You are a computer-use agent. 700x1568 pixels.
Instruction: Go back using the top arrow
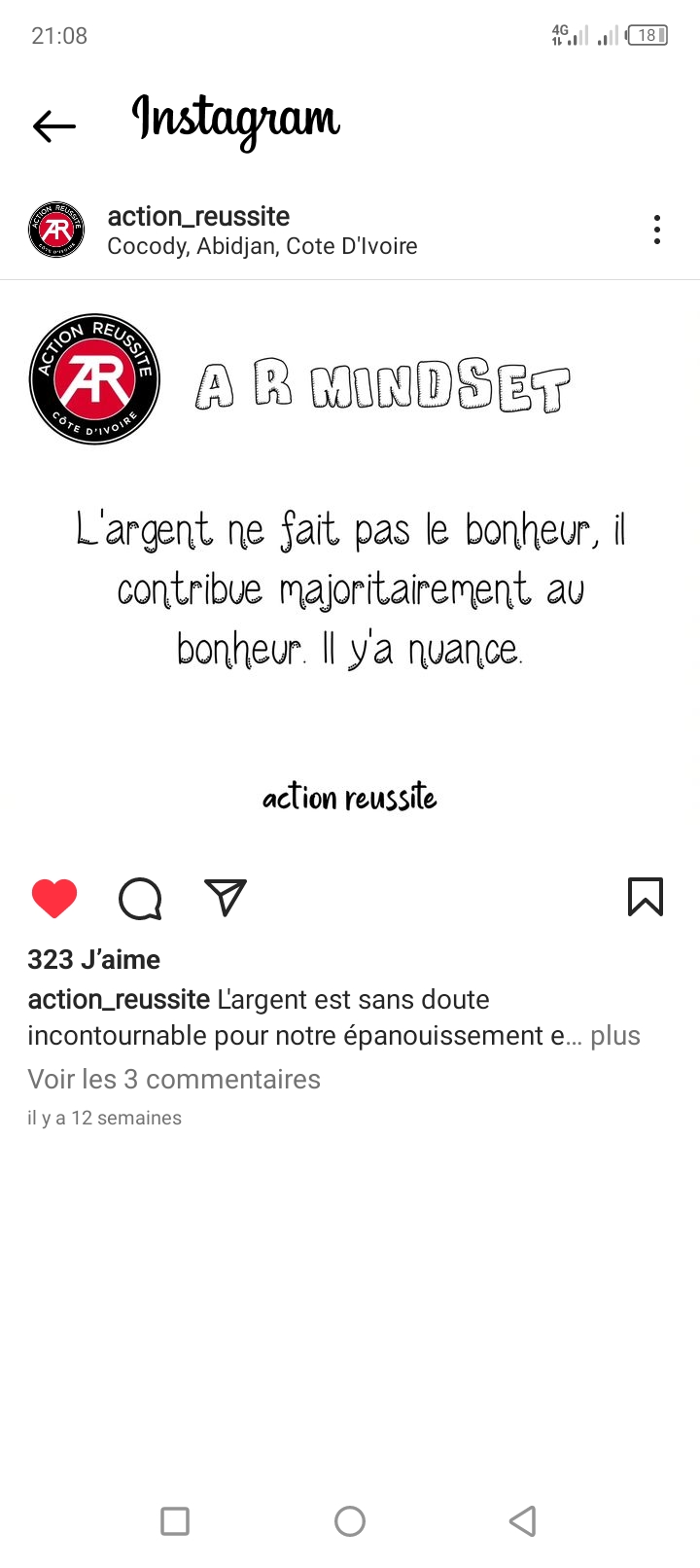coord(54,125)
